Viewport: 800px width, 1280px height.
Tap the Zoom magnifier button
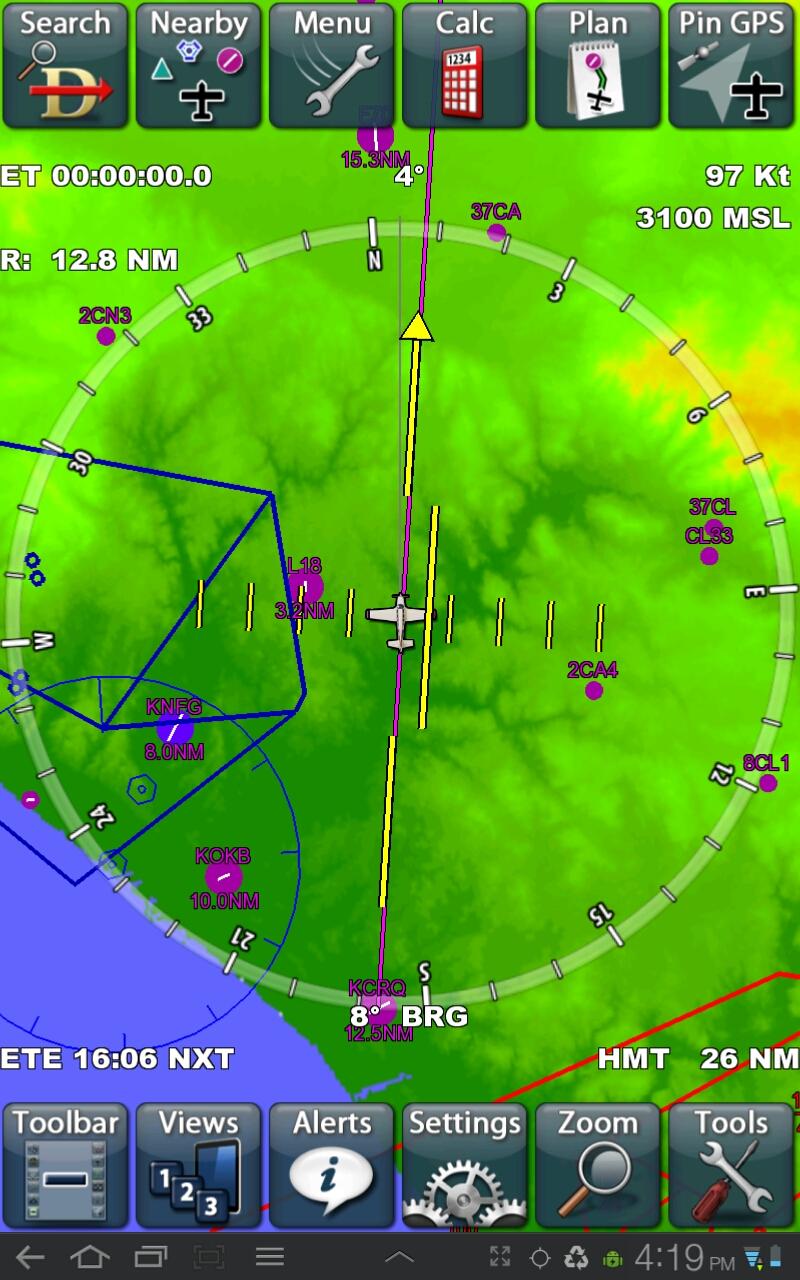(598, 1165)
